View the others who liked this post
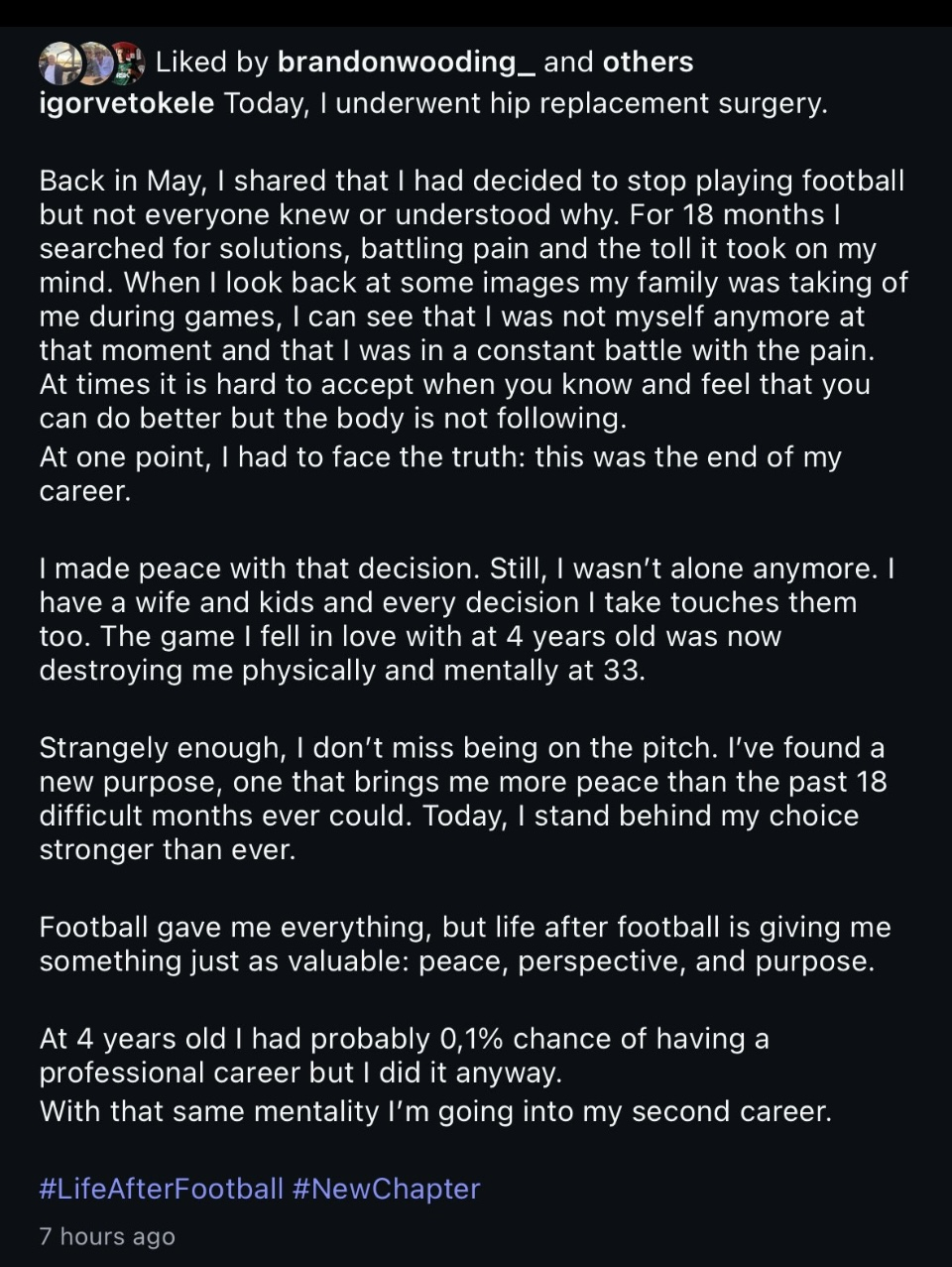The image size is (952, 1267). (x=648, y=63)
